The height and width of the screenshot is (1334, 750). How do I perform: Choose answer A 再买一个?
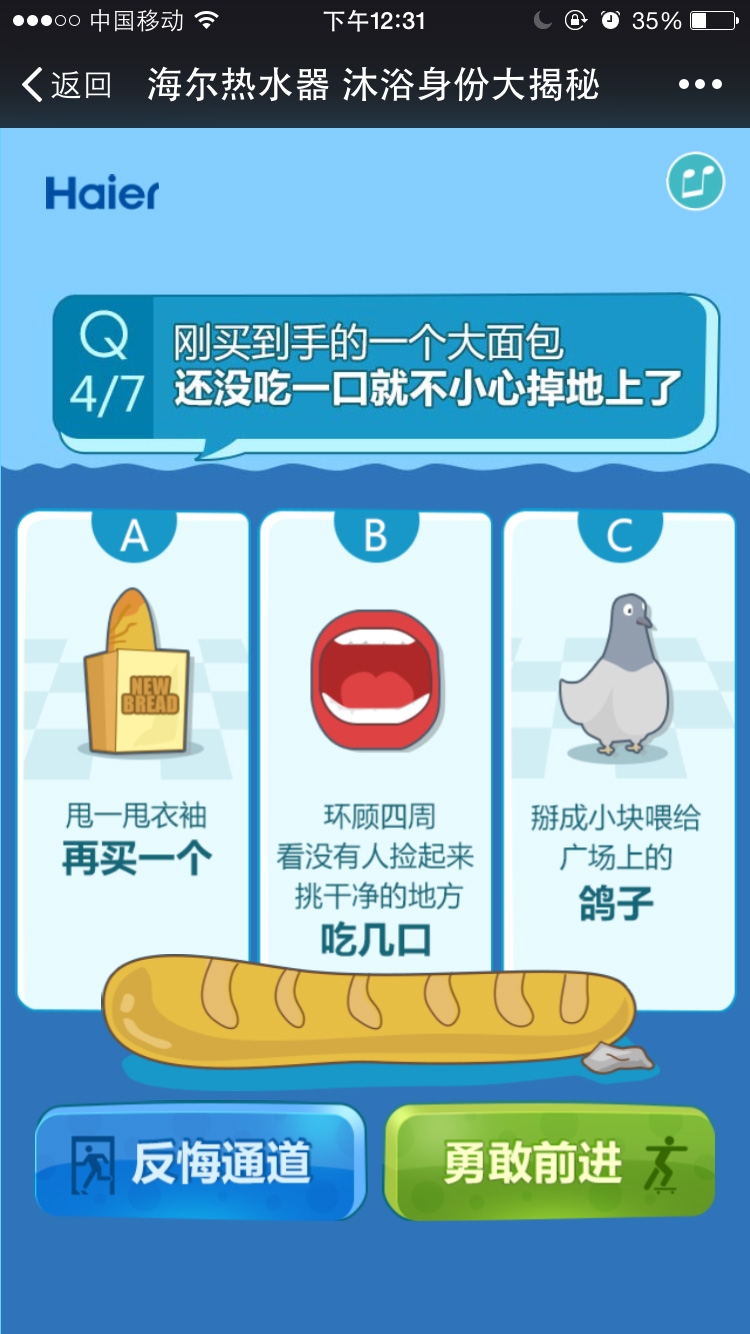tap(134, 740)
